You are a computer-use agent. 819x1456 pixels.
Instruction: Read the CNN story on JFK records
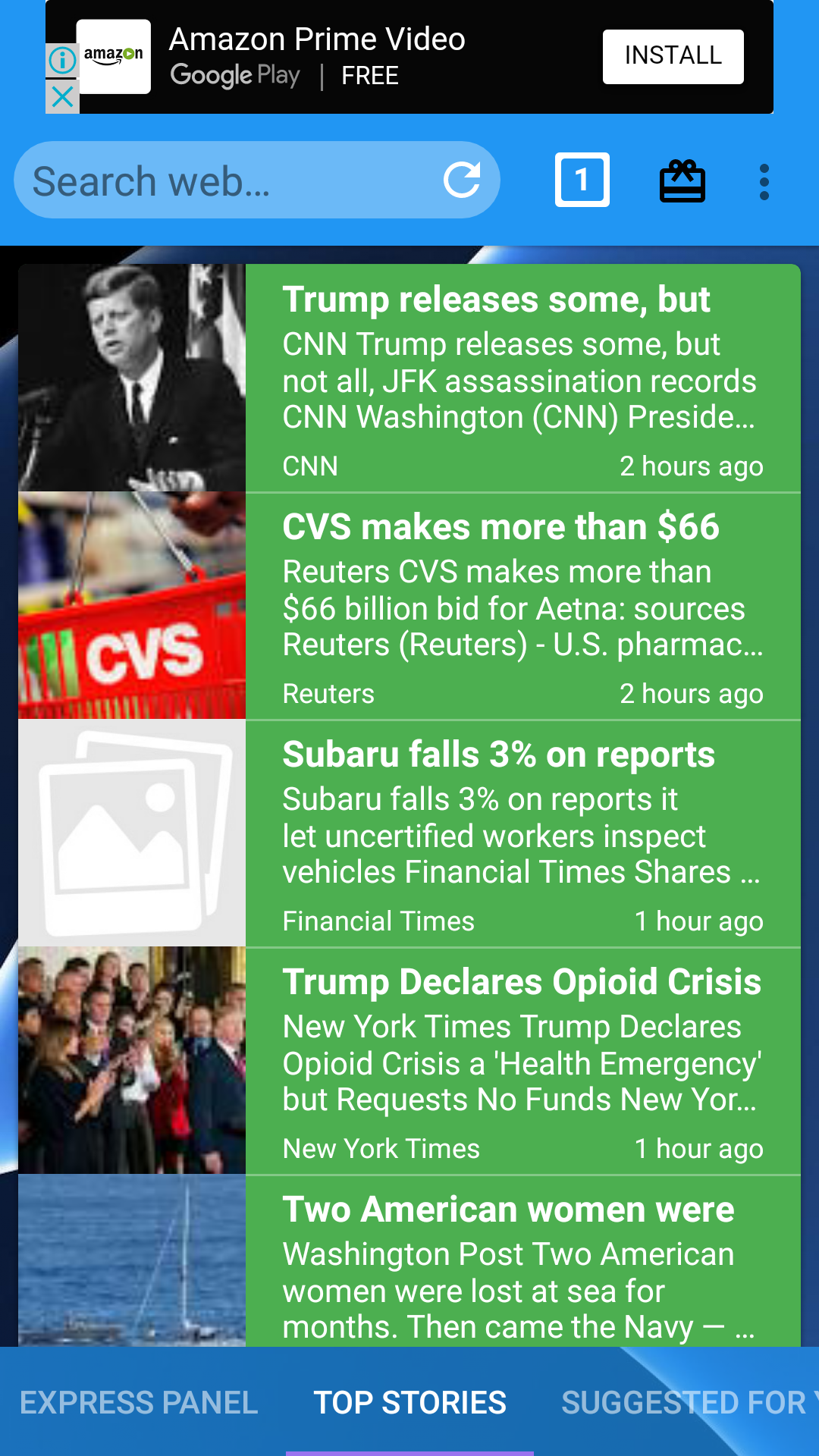coord(522,378)
